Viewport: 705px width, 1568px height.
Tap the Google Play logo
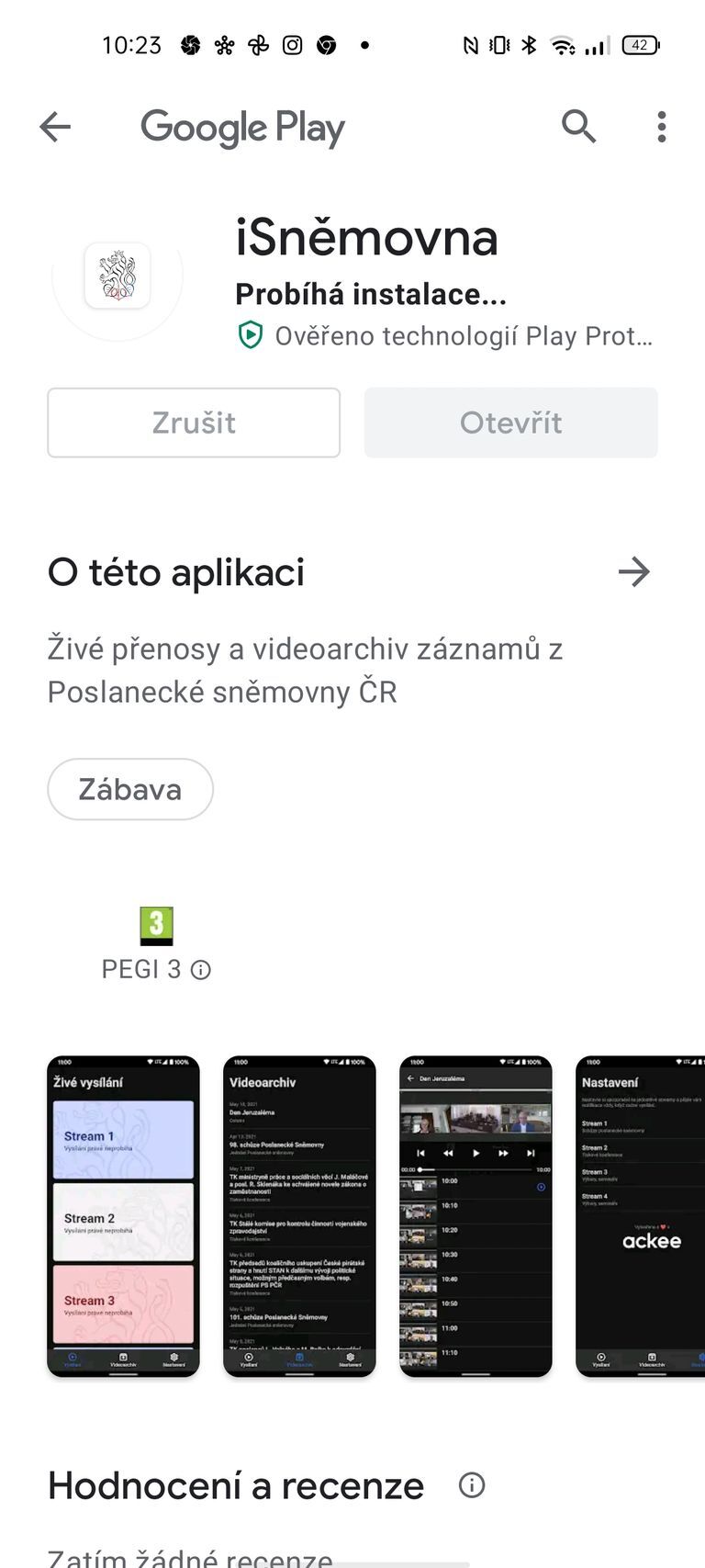pyautogui.click(x=243, y=127)
